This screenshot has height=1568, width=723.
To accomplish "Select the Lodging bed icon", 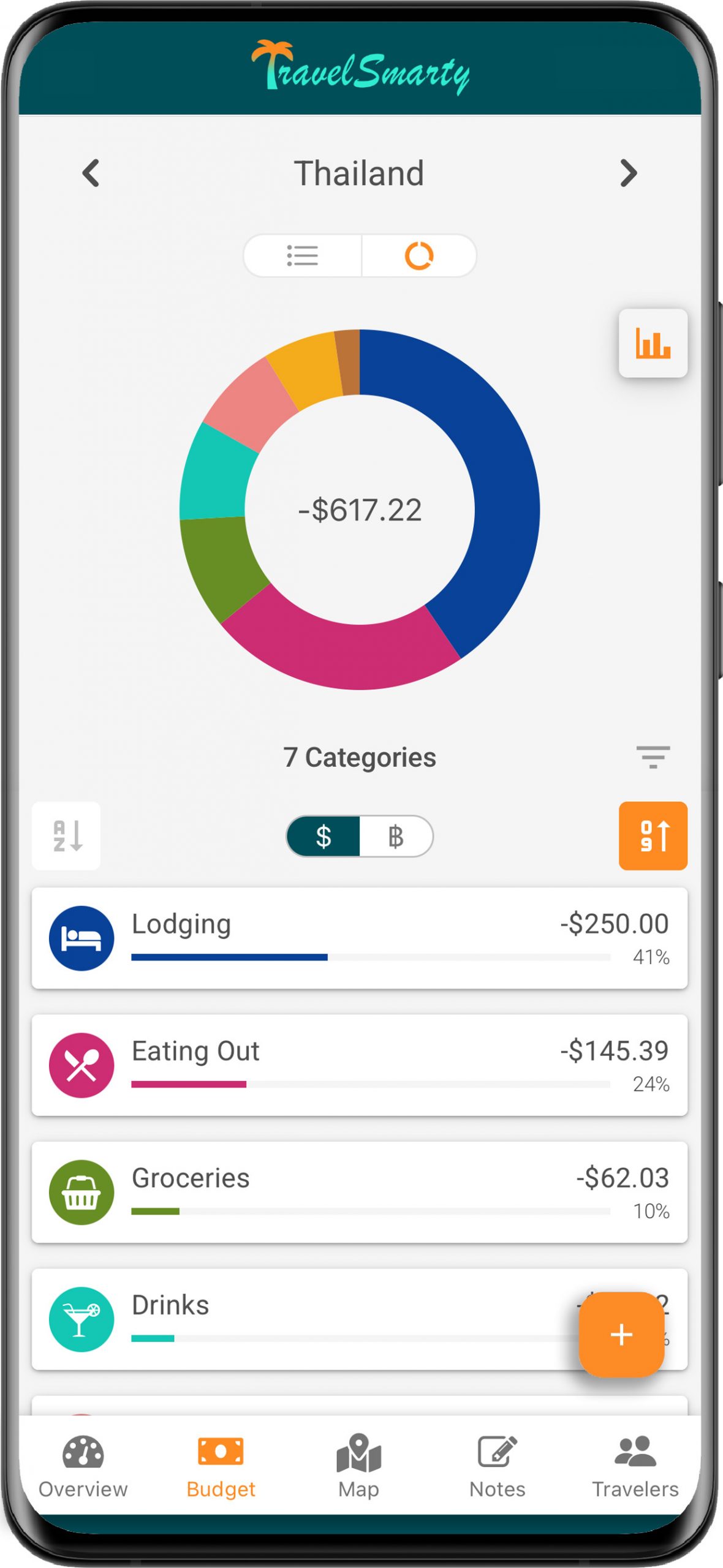I will 80,938.
